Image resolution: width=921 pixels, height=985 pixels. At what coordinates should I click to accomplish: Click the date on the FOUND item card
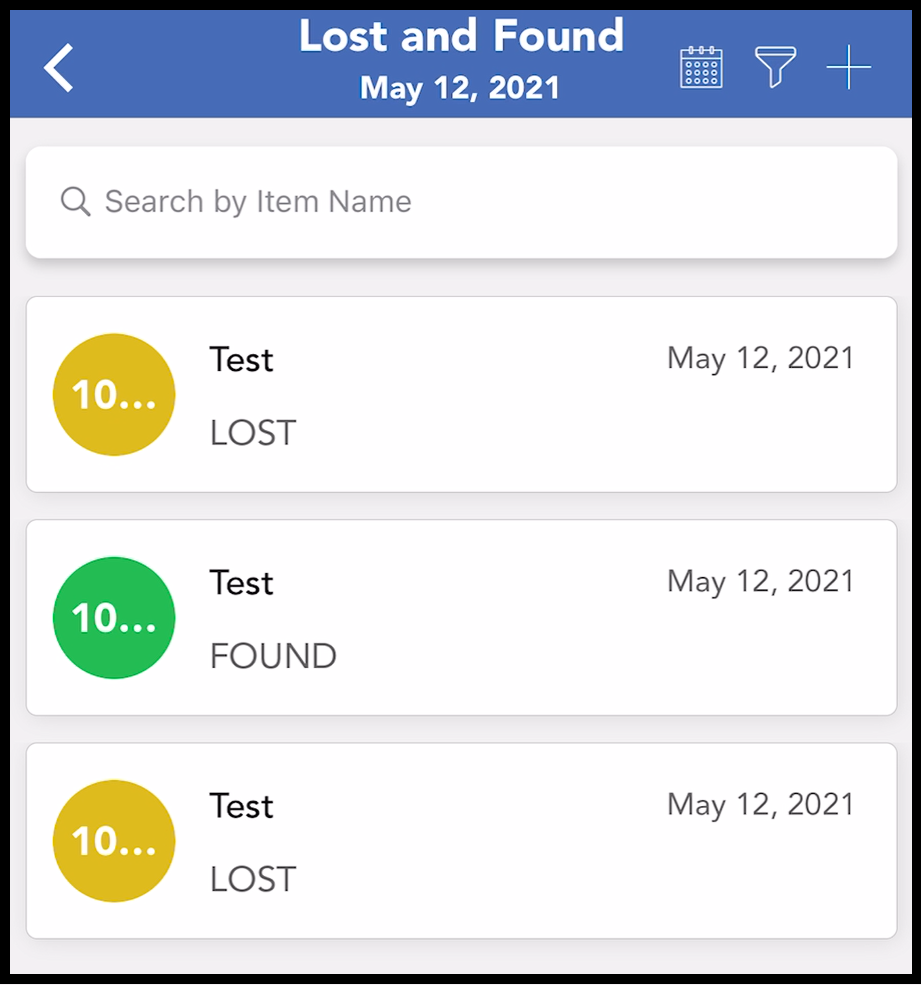point(761,581)
